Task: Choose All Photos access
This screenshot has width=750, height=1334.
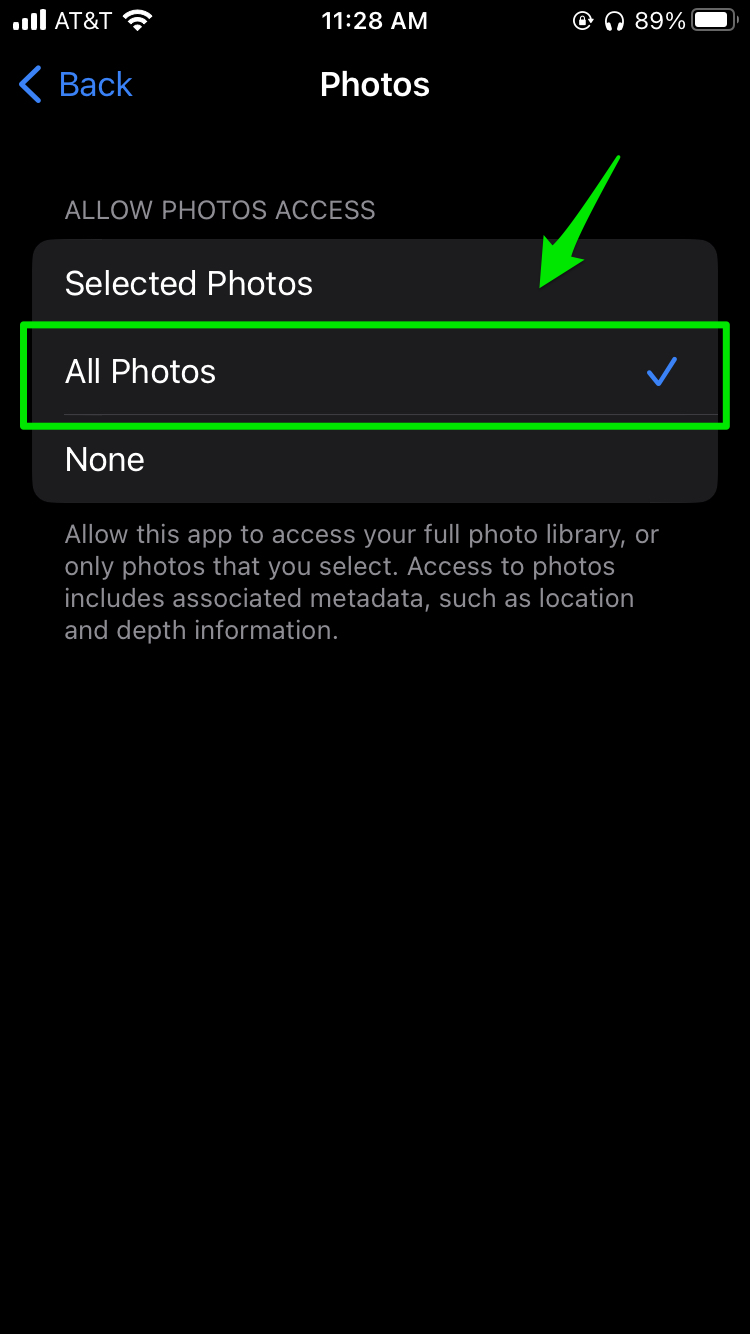Action: pos(375,371)
